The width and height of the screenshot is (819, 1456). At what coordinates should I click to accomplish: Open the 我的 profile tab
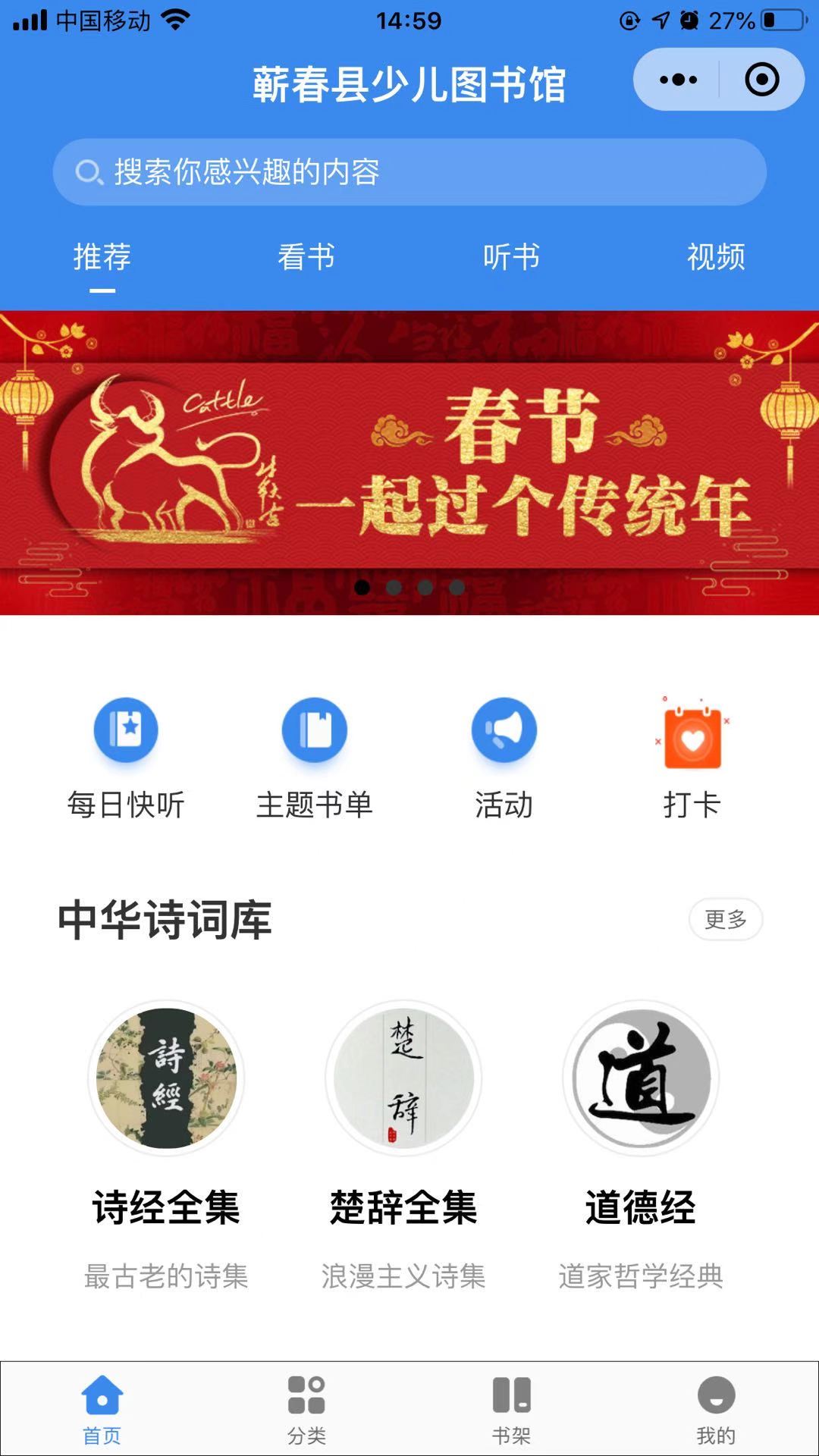pos(716,1409)
